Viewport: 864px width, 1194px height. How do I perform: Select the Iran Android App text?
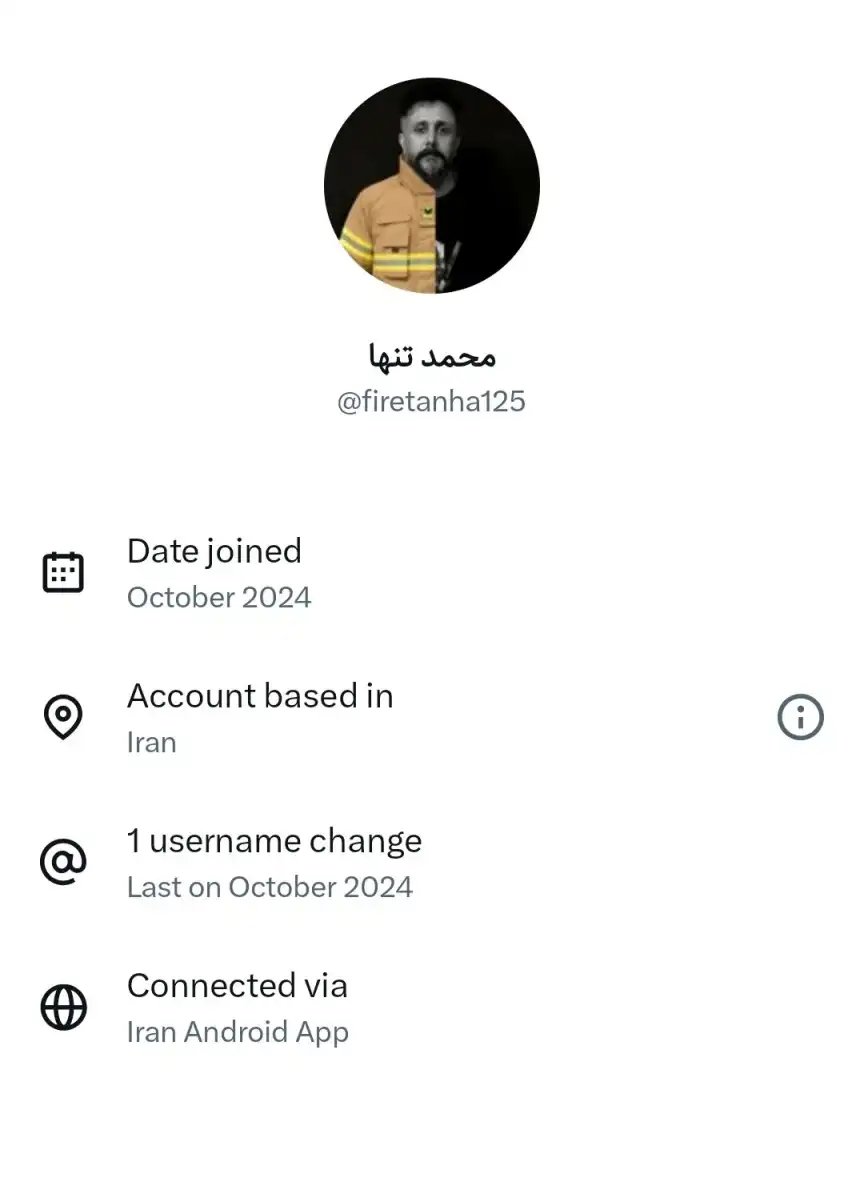pos(238,1032)
